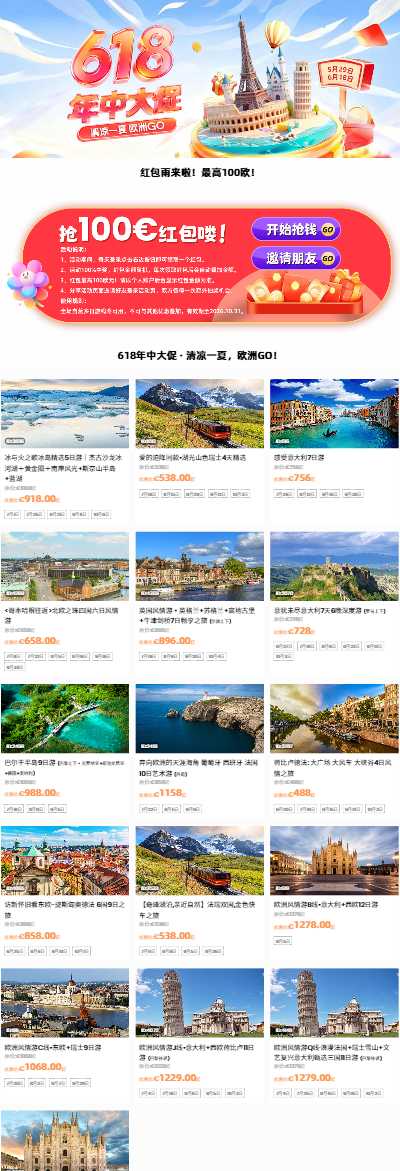Tap the 开始抢钱 GO button
This screenshot has height=1171, width=400.
pos(296,229)
